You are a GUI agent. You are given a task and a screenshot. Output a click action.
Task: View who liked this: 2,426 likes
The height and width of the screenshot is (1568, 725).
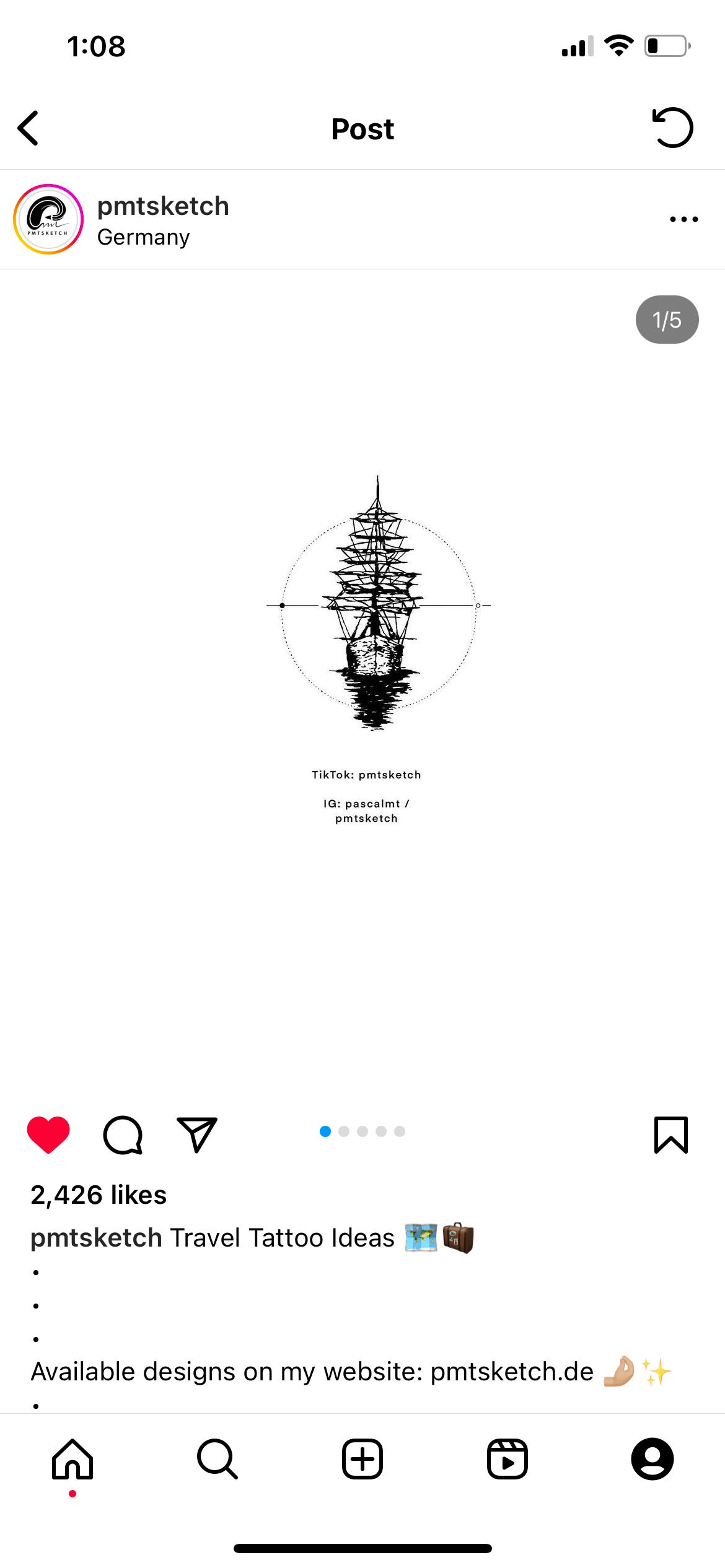[x=99, y=1195]
